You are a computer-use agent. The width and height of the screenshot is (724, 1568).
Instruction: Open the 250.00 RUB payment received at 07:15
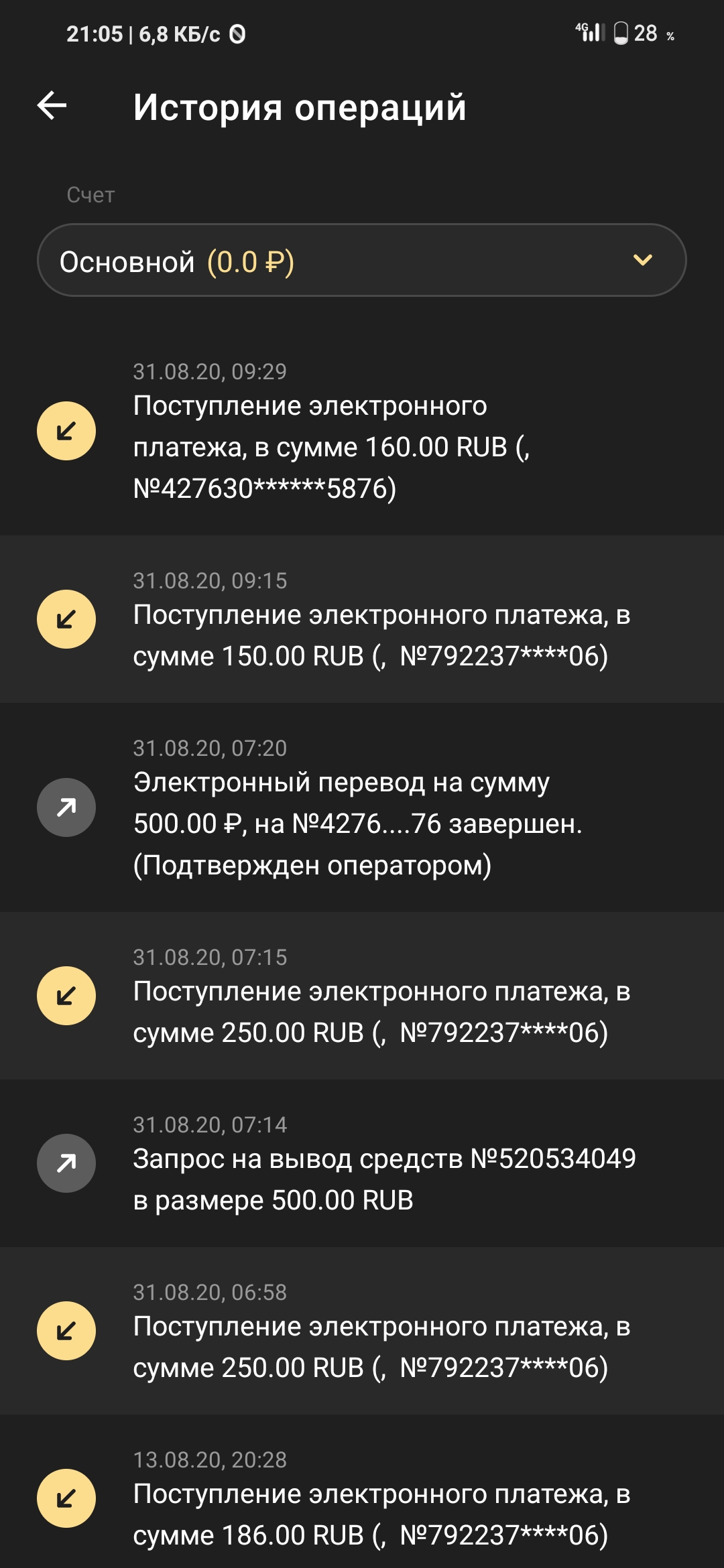click(x=362, y=996)
